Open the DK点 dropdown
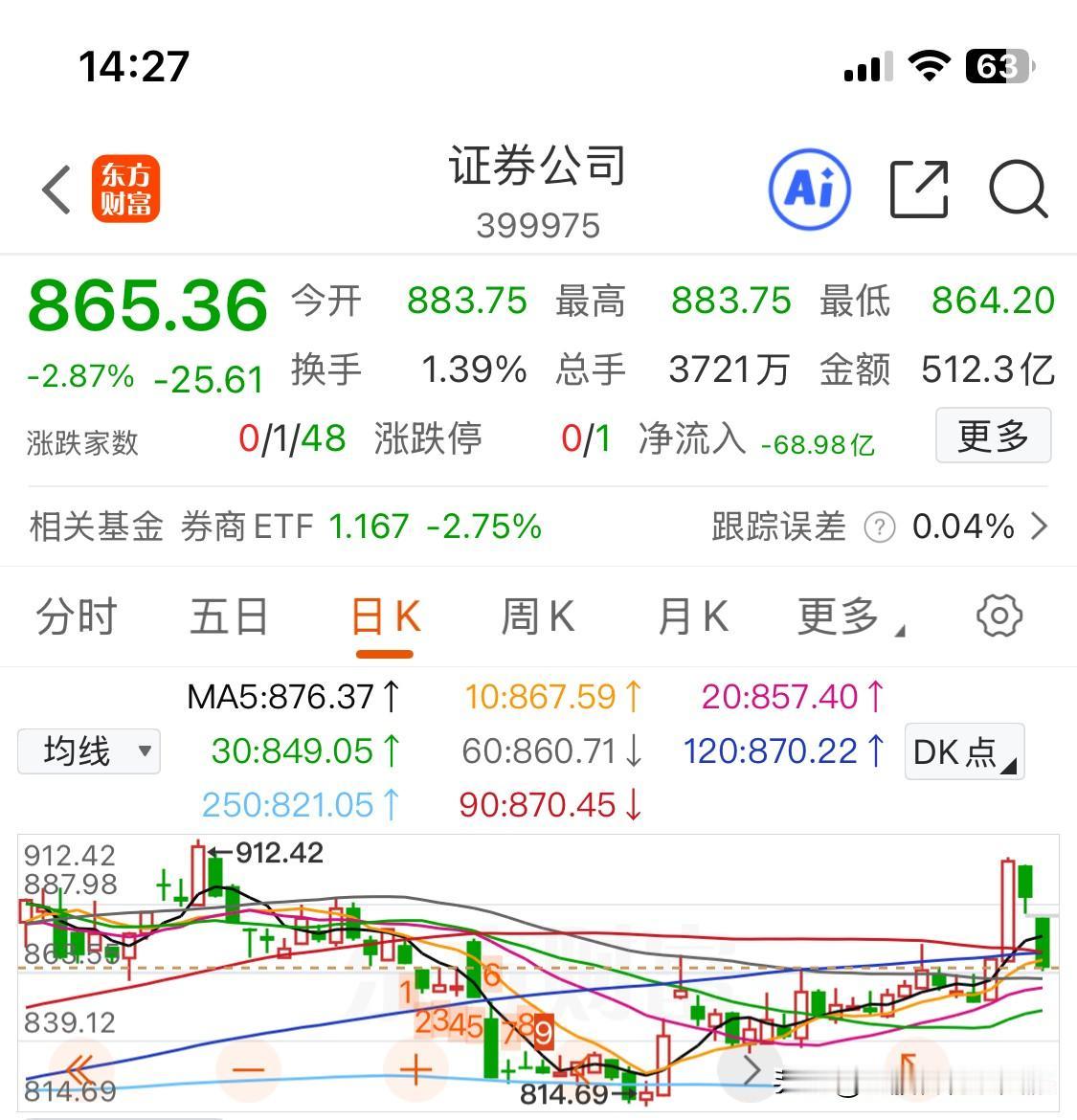 962,752
